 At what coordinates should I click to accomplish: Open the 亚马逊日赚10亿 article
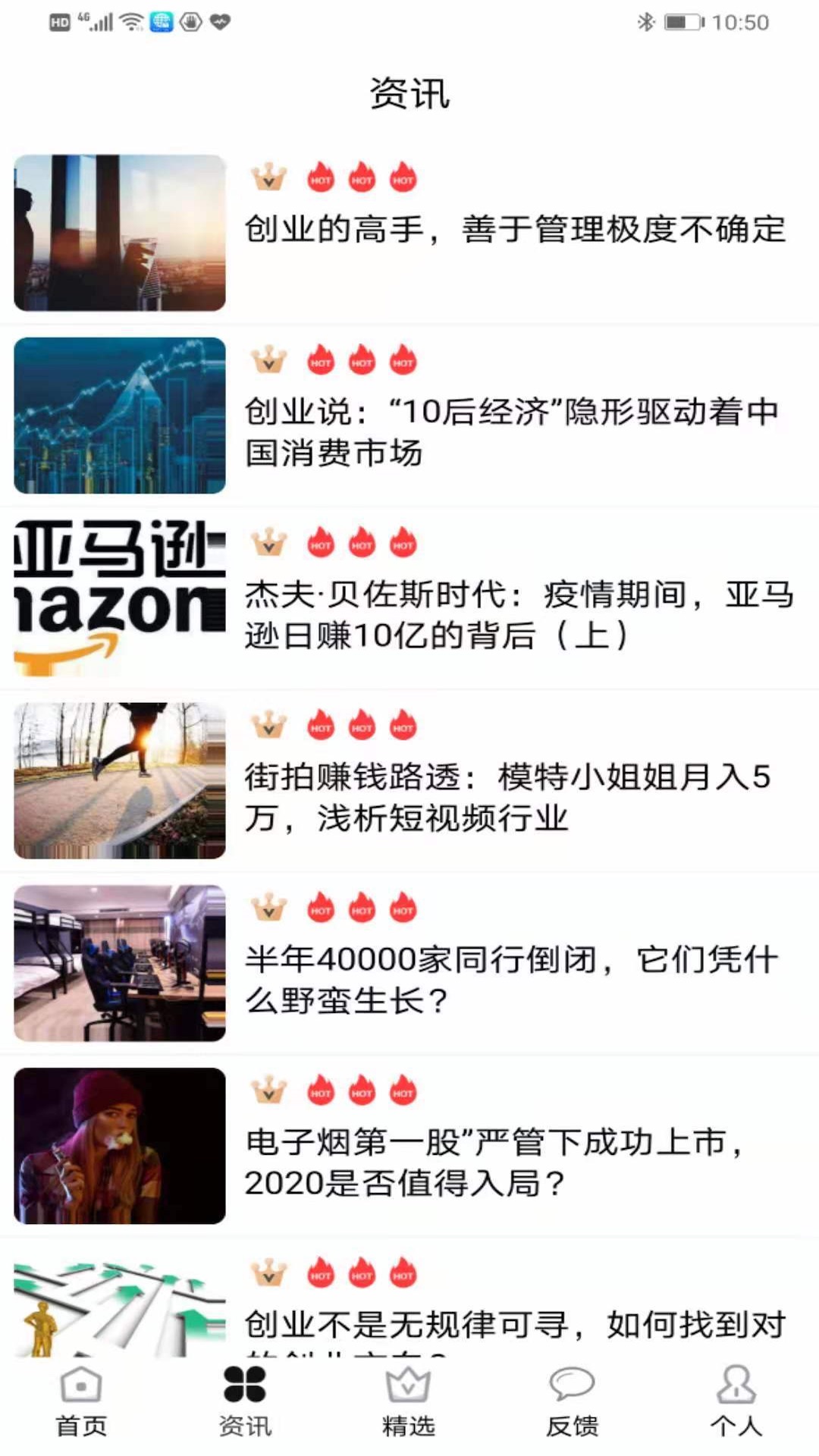518,614
